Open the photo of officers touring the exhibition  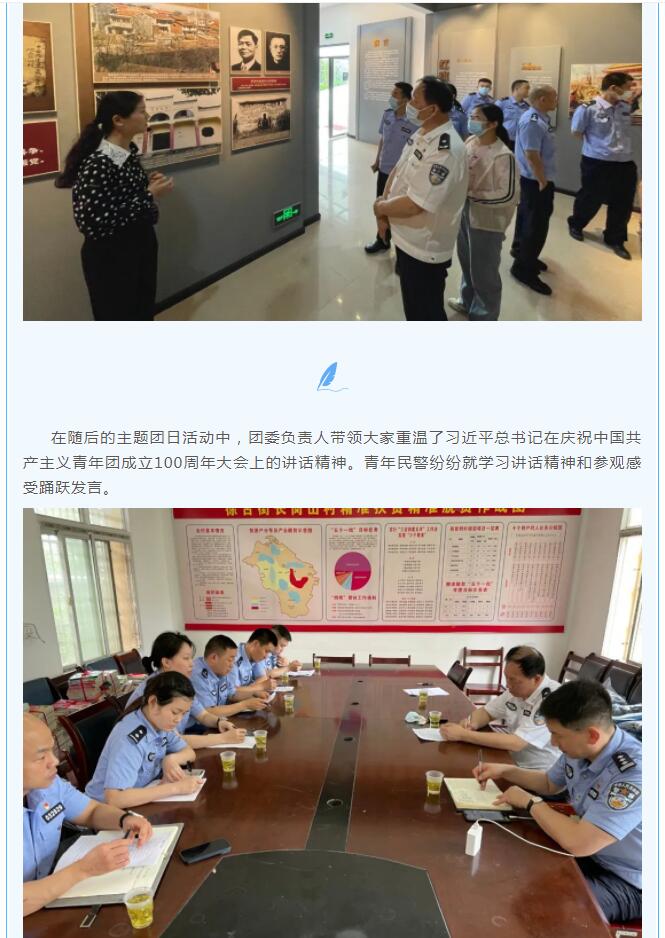tap(332, 162)
